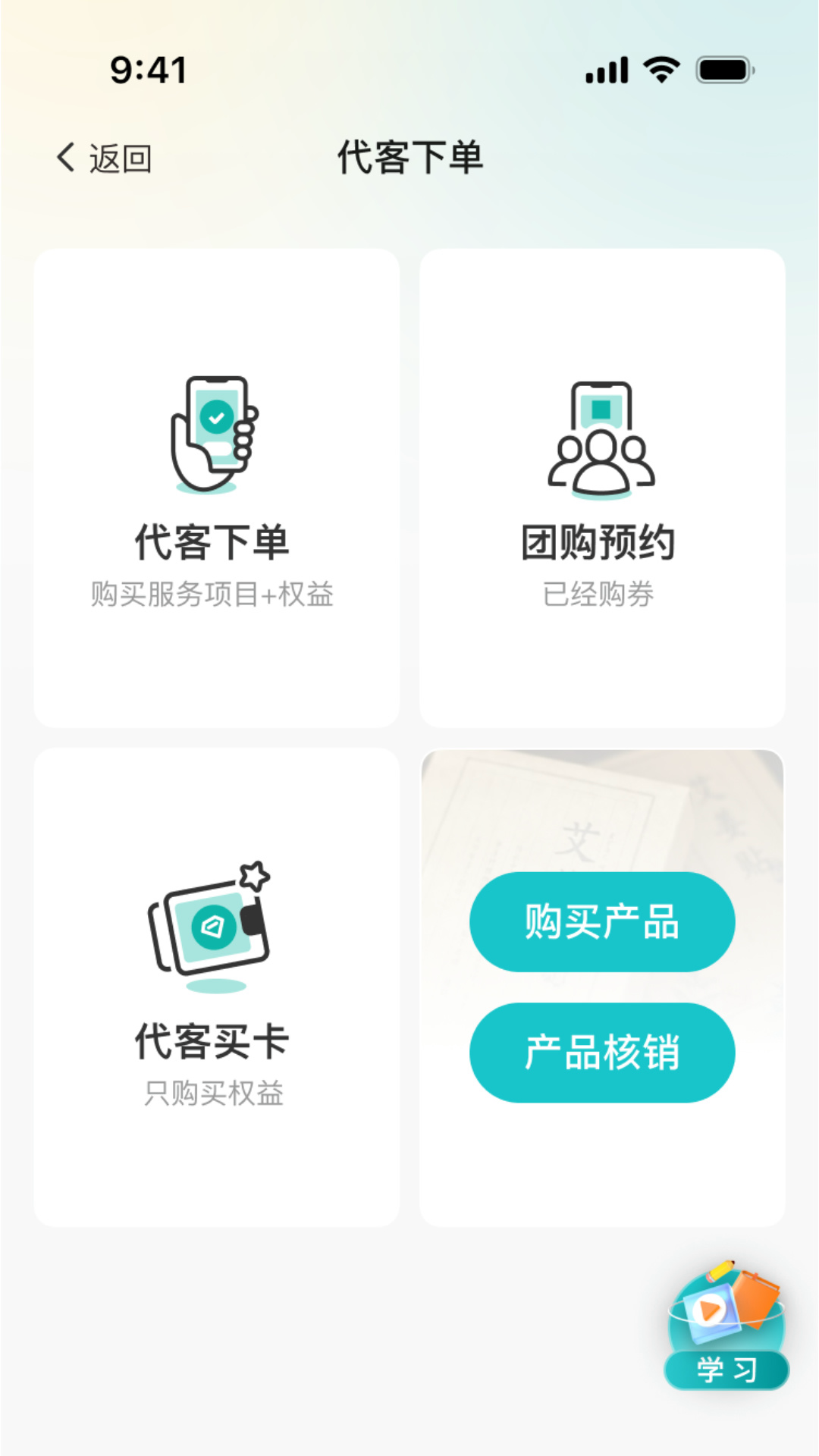Viewport: 819px width, 1456px height.
Task: Select the group-of-people icon on 团购预约 card
Action: click(601, 440)
